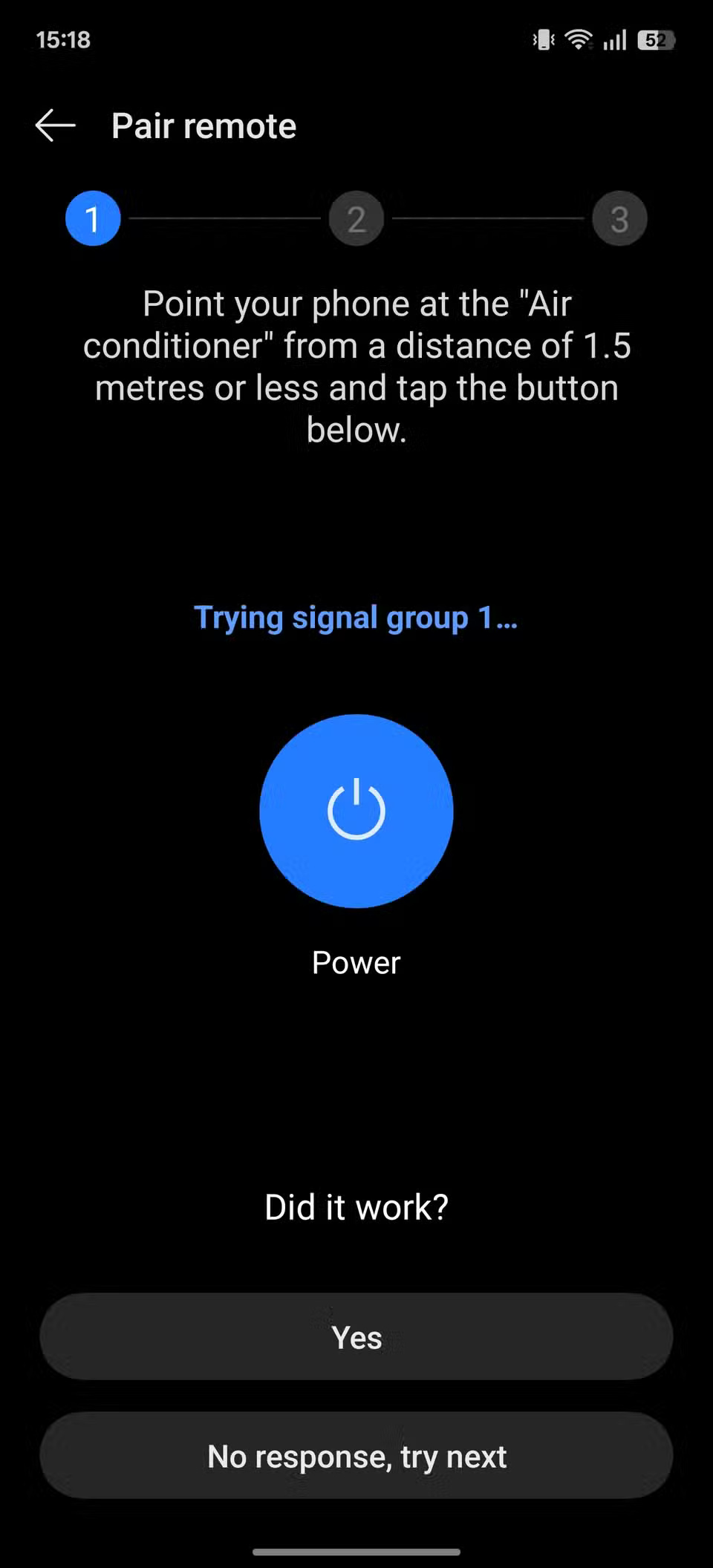Screen dimensions: 713x1568
Task: Tap the back arrow to leave pairing
Action: (53, 125)
